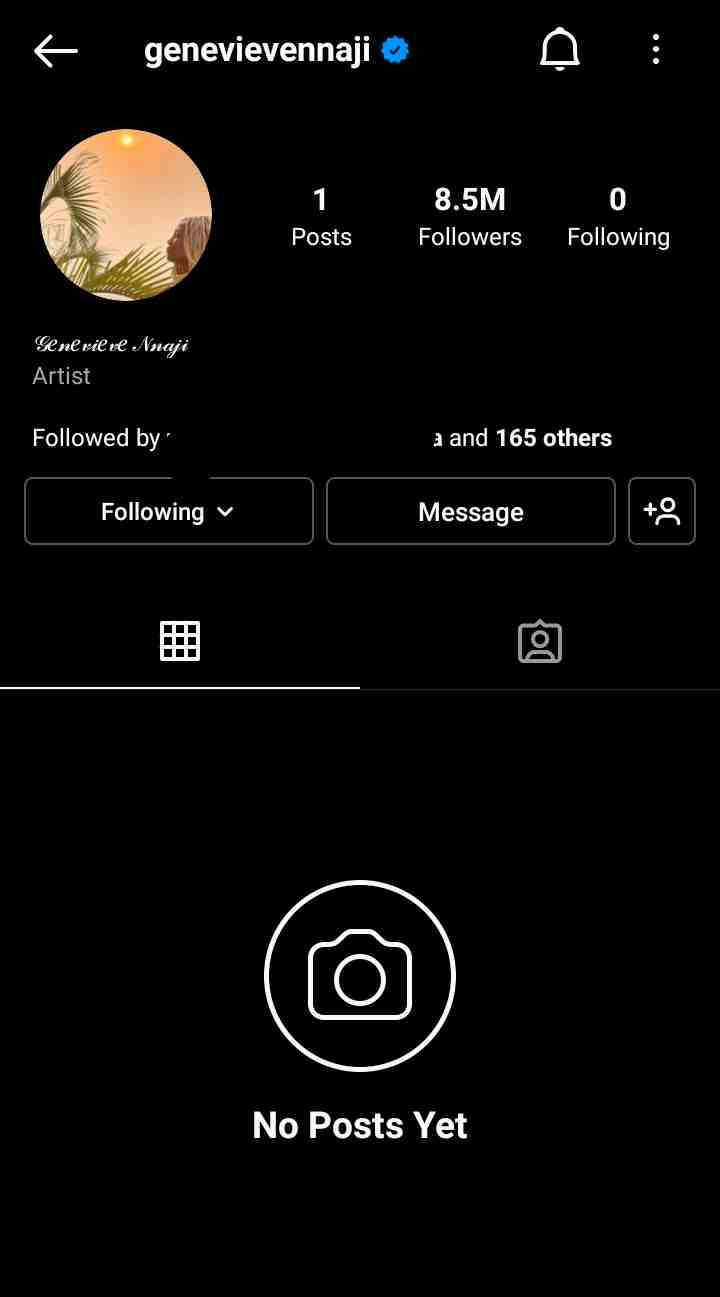Show suggested people with add-person icon
This screenshot has height=1297, width=720.
(x=662, y=511)
